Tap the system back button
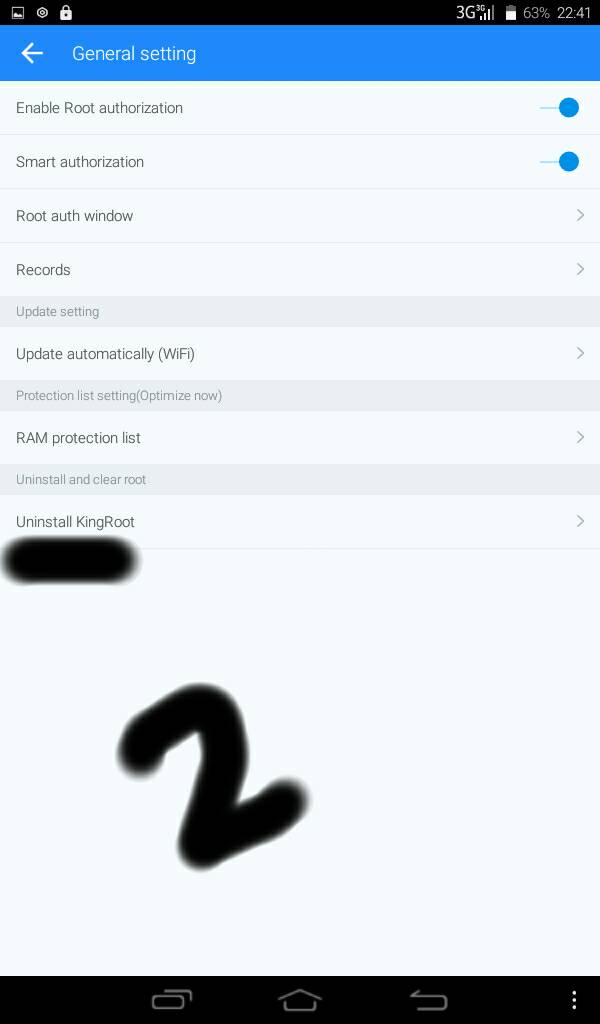 [x=429, y=999]
